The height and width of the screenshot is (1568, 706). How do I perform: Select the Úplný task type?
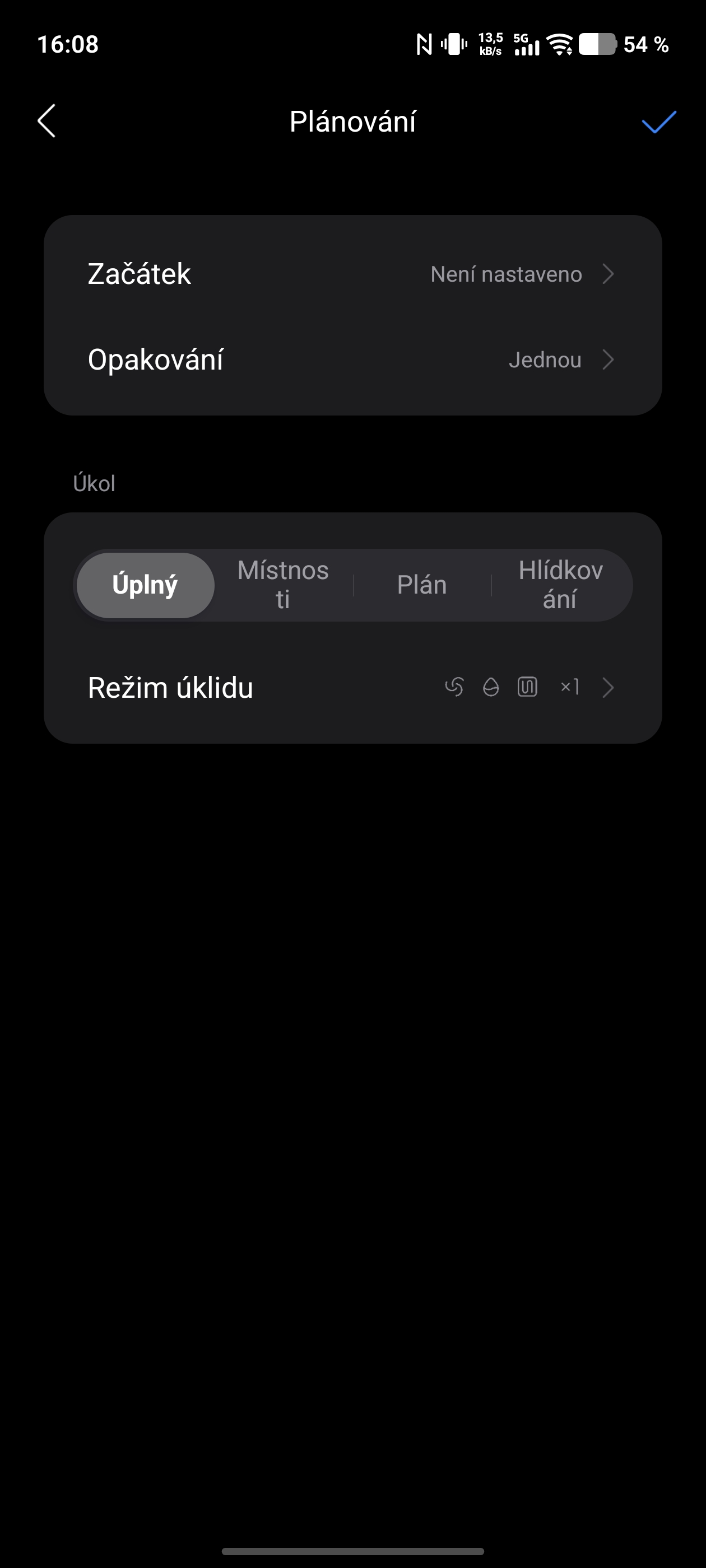click(x=145, y=585)
